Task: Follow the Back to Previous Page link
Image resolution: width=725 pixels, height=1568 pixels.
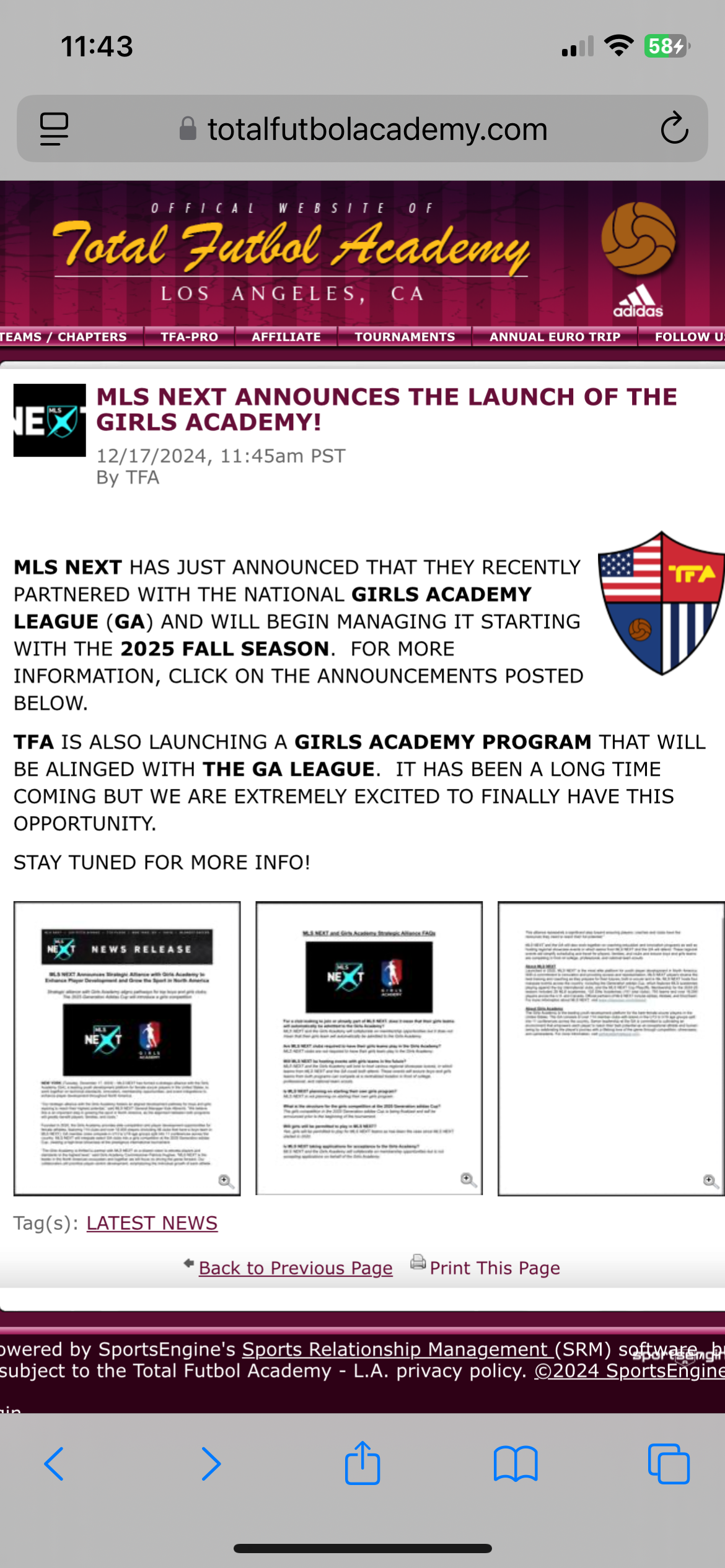Action: click(296, 1268)
